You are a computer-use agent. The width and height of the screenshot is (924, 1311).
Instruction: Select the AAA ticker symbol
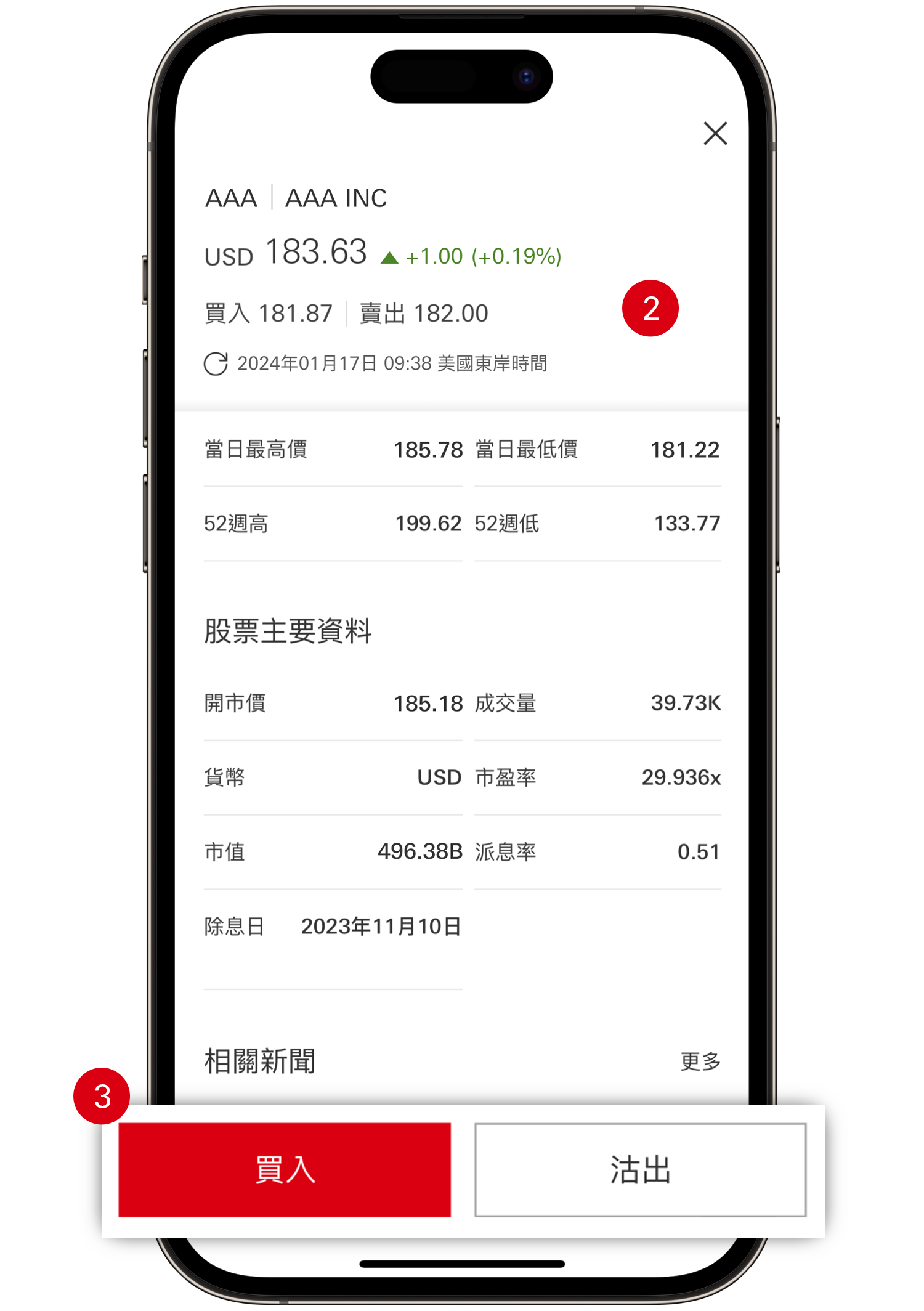pyautogui.click(x=231, y=198)
